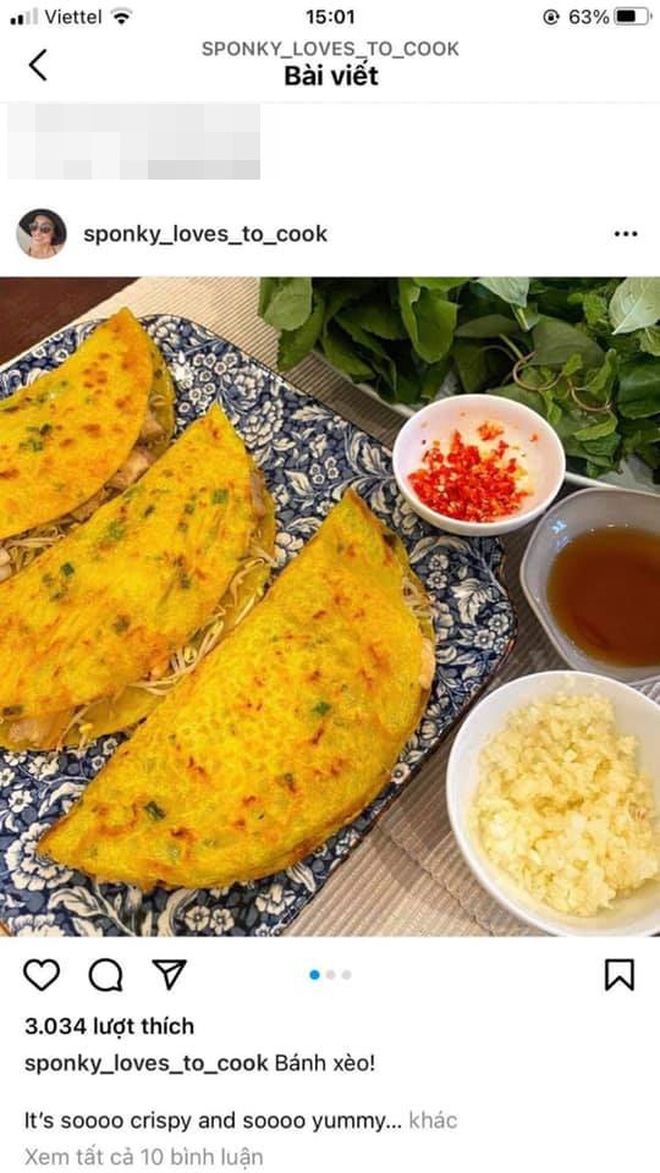Tap the Bánh xèo photo in the post
This screenshot has width=660, height=1173.
330,606
